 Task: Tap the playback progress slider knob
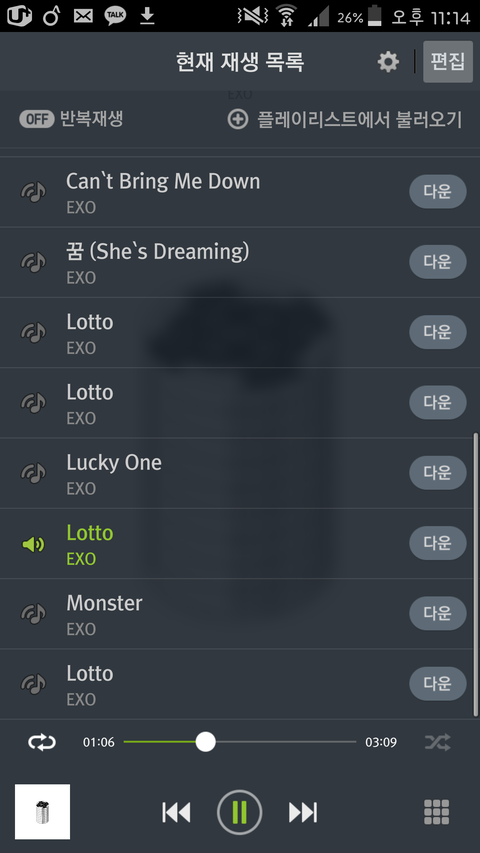point(205,741)
